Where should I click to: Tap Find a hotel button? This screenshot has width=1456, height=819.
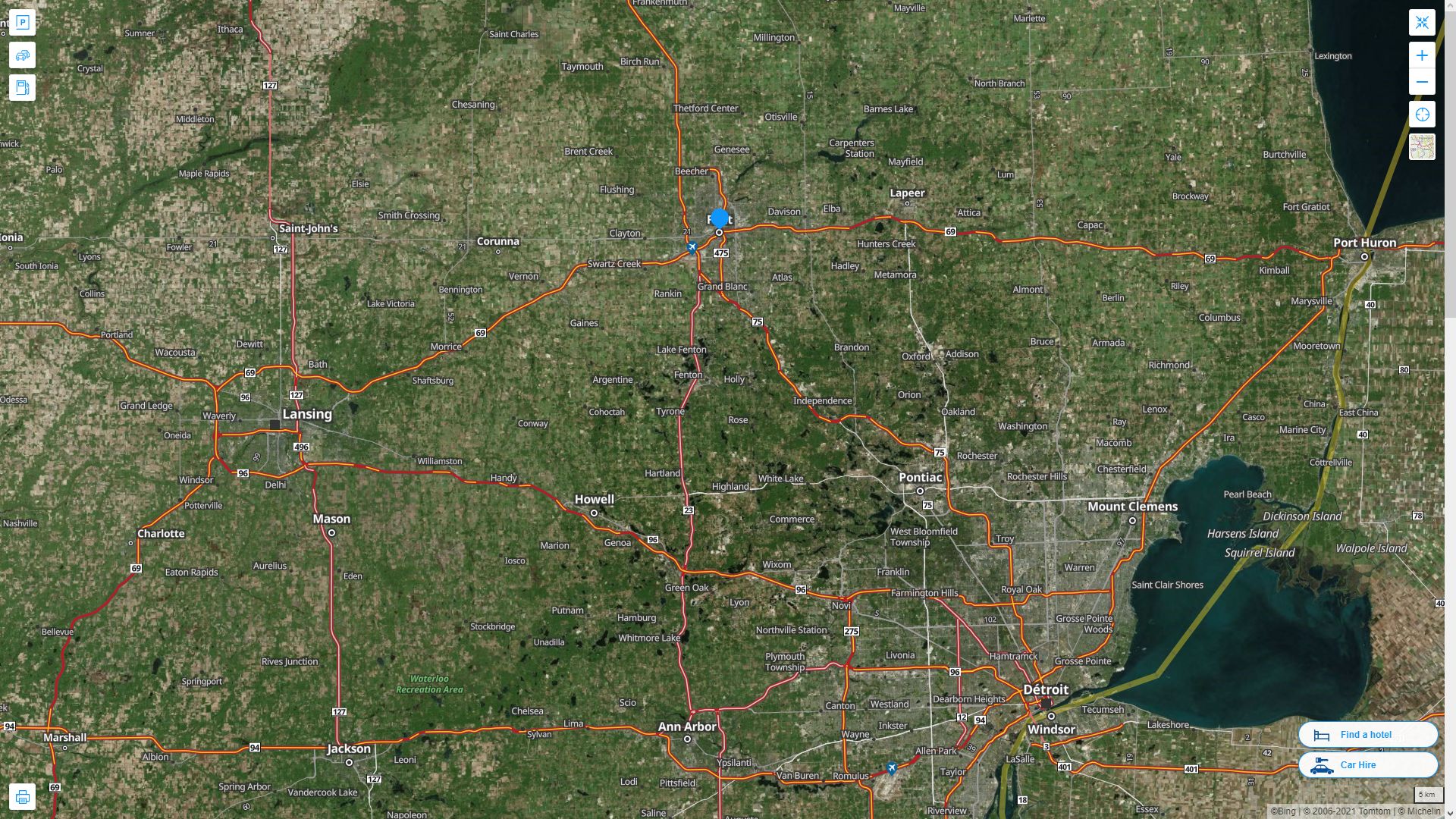pos(1367,734)
